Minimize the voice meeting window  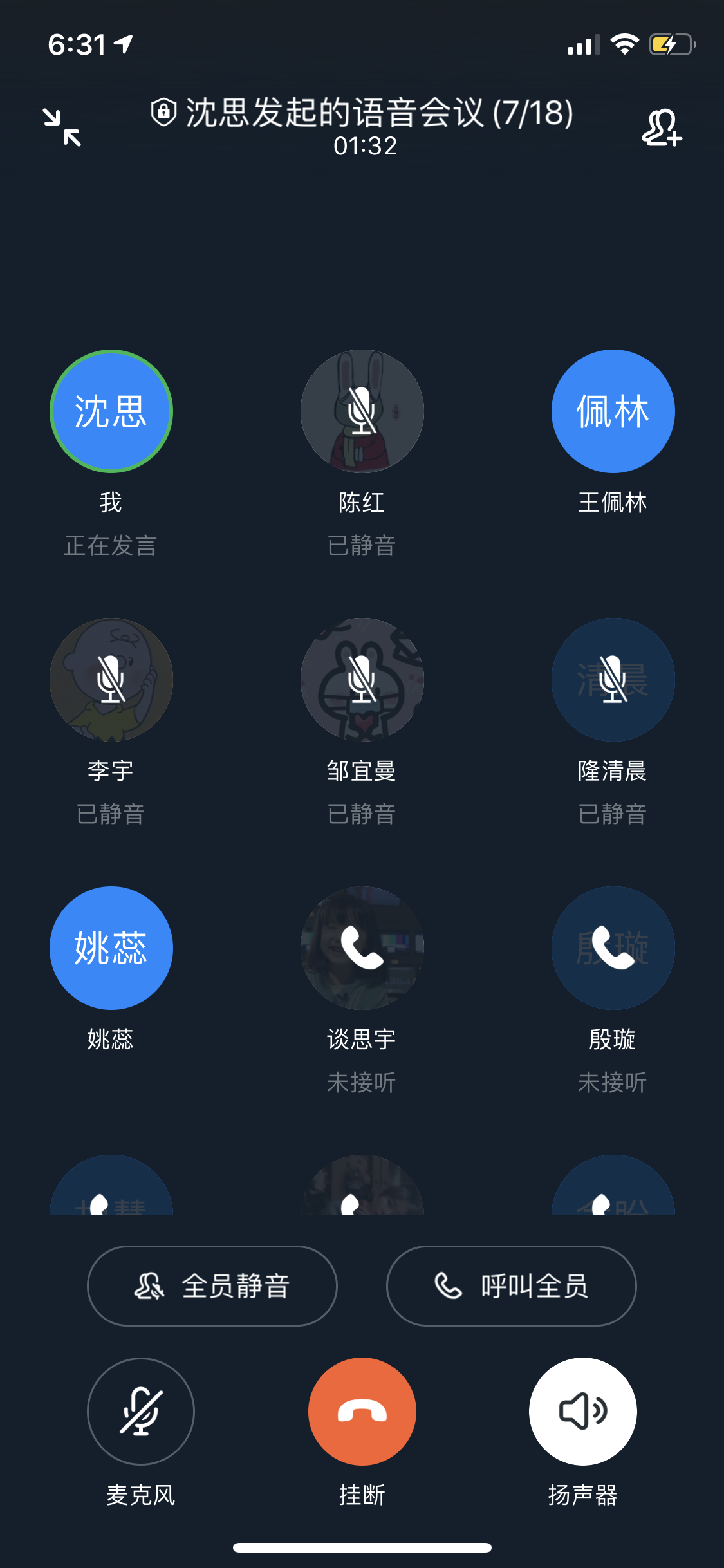(62, 127)
